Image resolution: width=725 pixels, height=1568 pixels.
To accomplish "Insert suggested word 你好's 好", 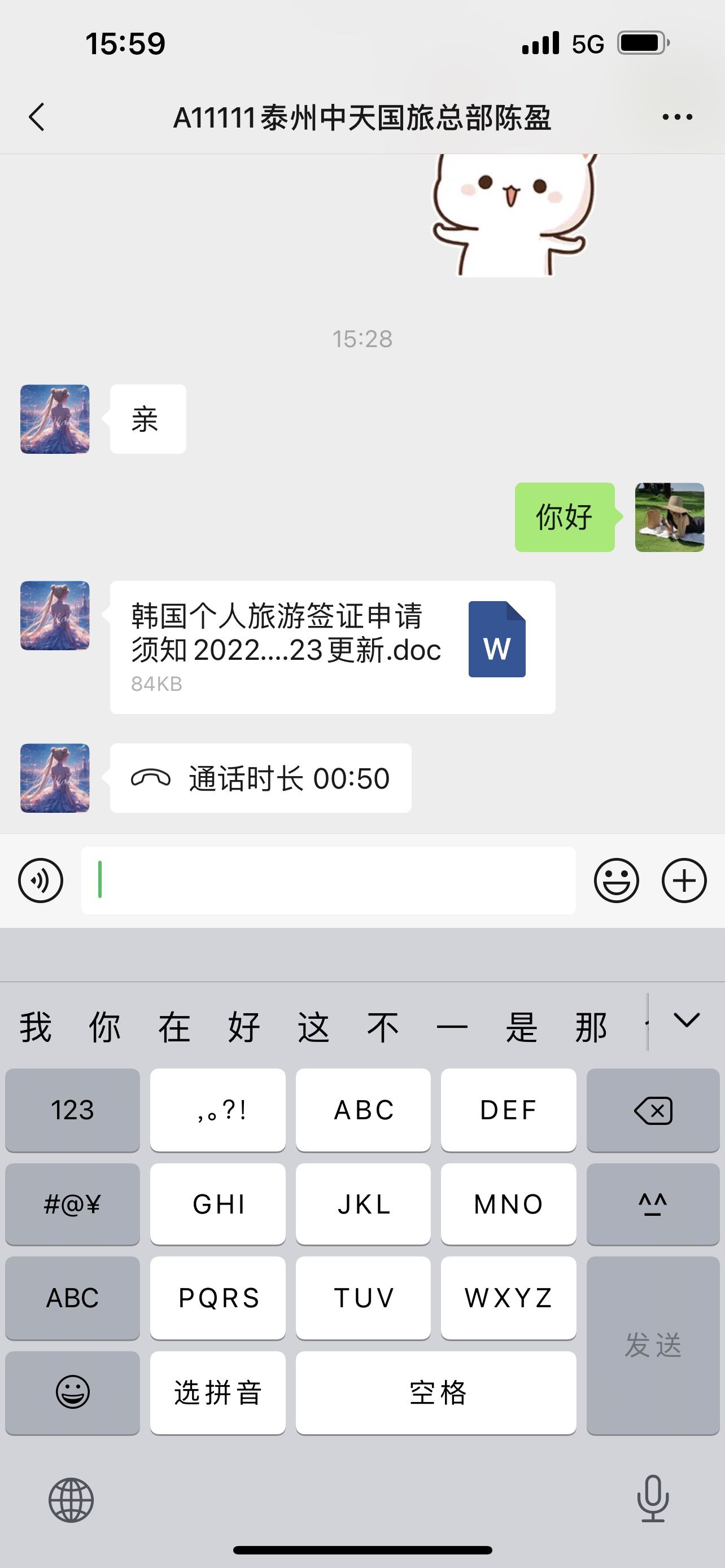I will 244,1027.
